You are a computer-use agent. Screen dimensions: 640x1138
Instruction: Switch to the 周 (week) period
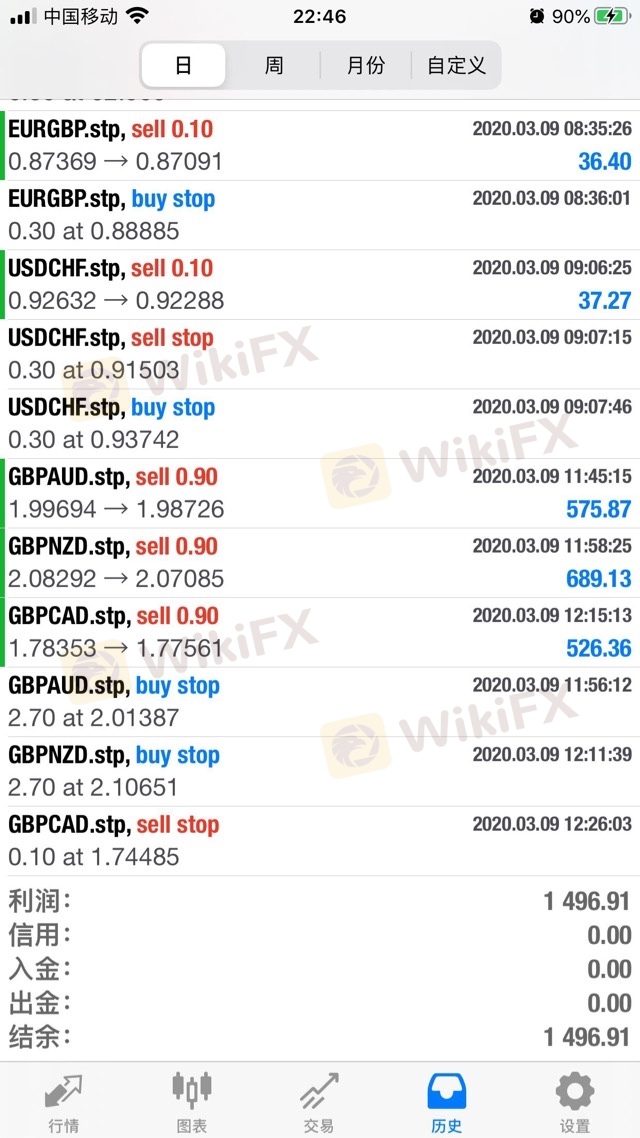pos(274,66)
